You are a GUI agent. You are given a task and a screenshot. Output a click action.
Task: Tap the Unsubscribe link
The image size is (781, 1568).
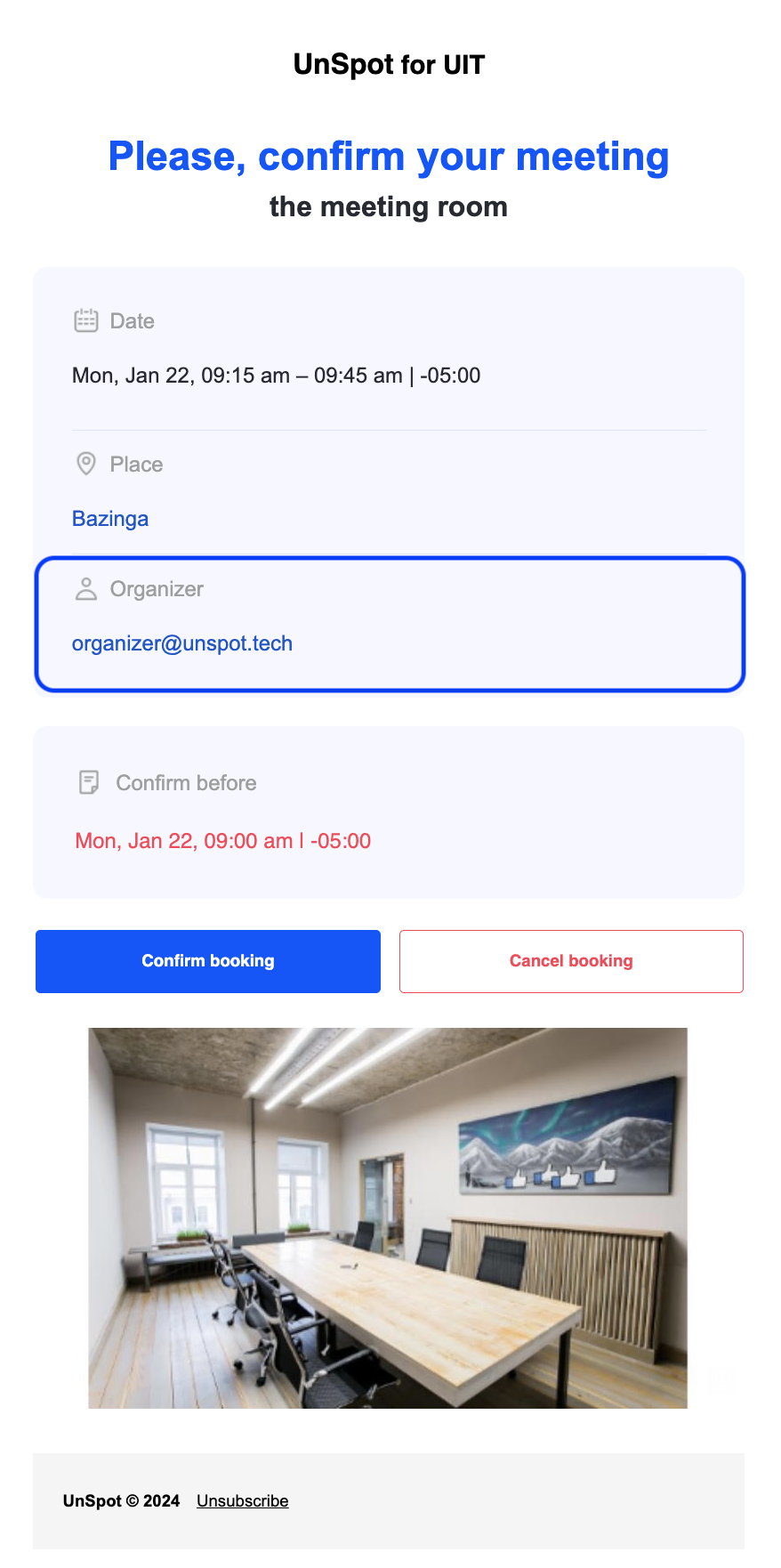click(243, 1501)
